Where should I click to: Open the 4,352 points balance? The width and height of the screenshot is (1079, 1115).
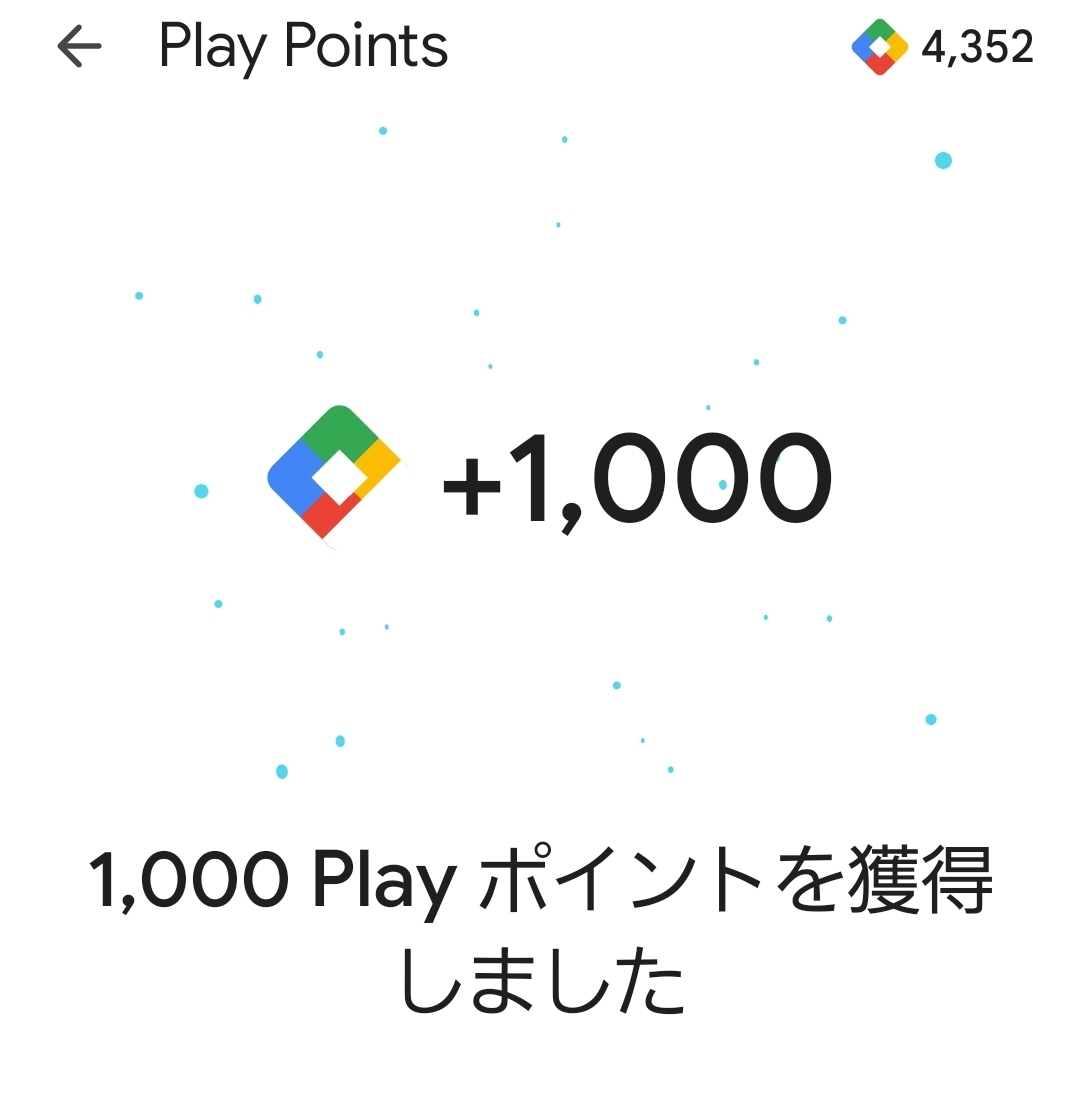coord(943,47)
